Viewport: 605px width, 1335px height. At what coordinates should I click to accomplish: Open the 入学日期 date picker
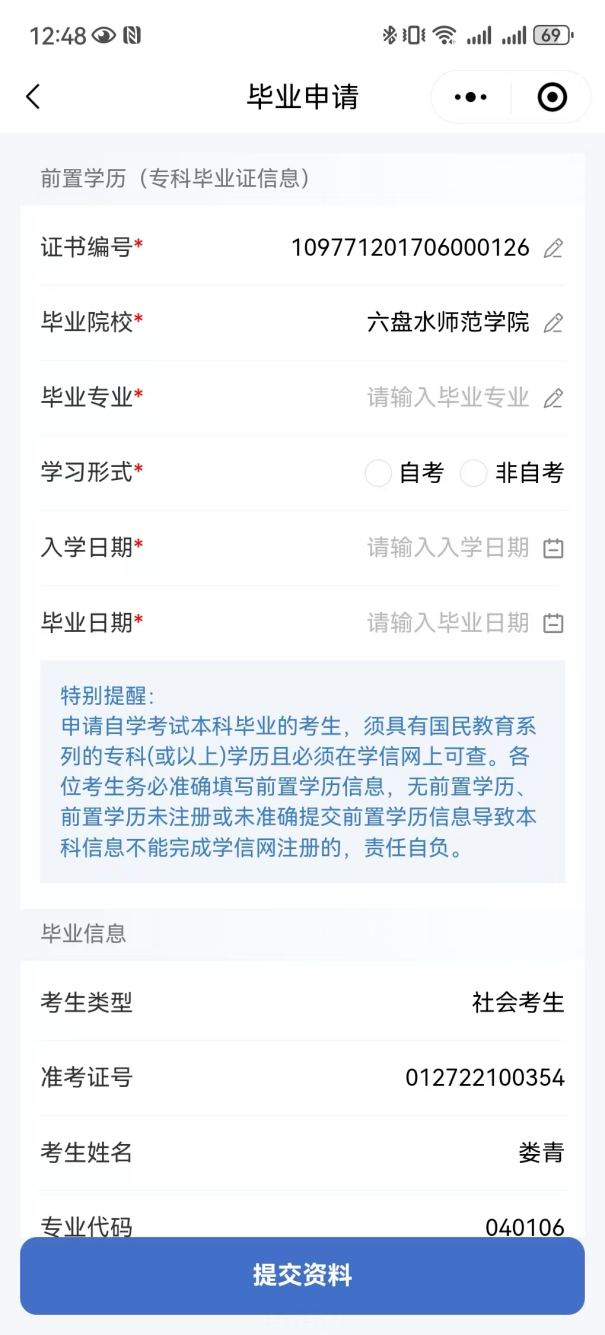[553, 548]
